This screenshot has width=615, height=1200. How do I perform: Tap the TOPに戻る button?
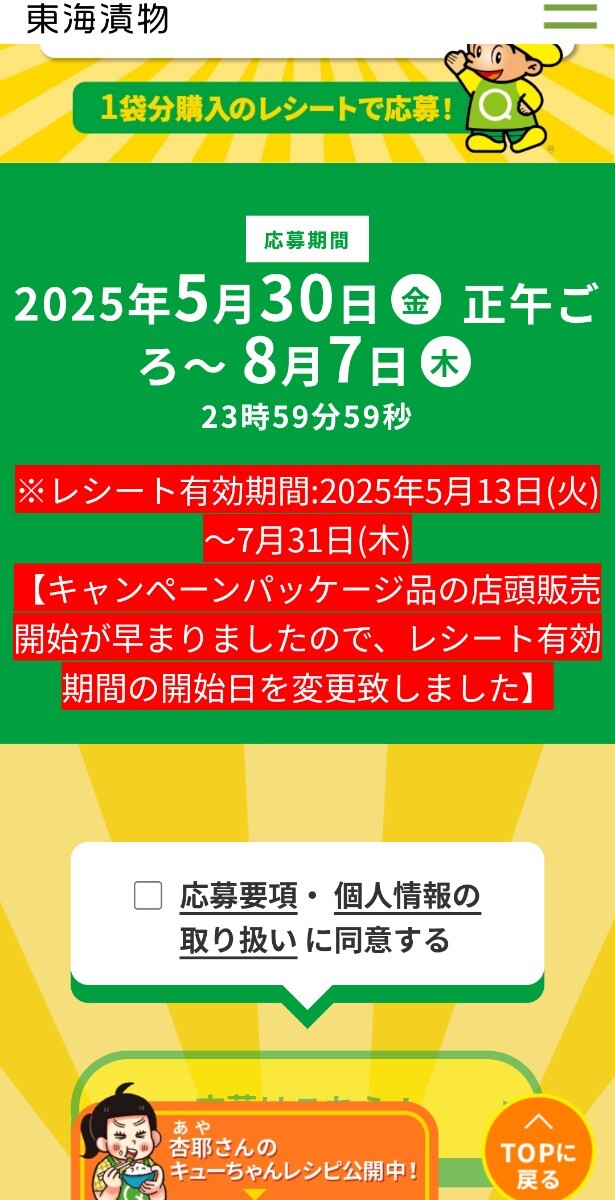(x=538, y=1150)
